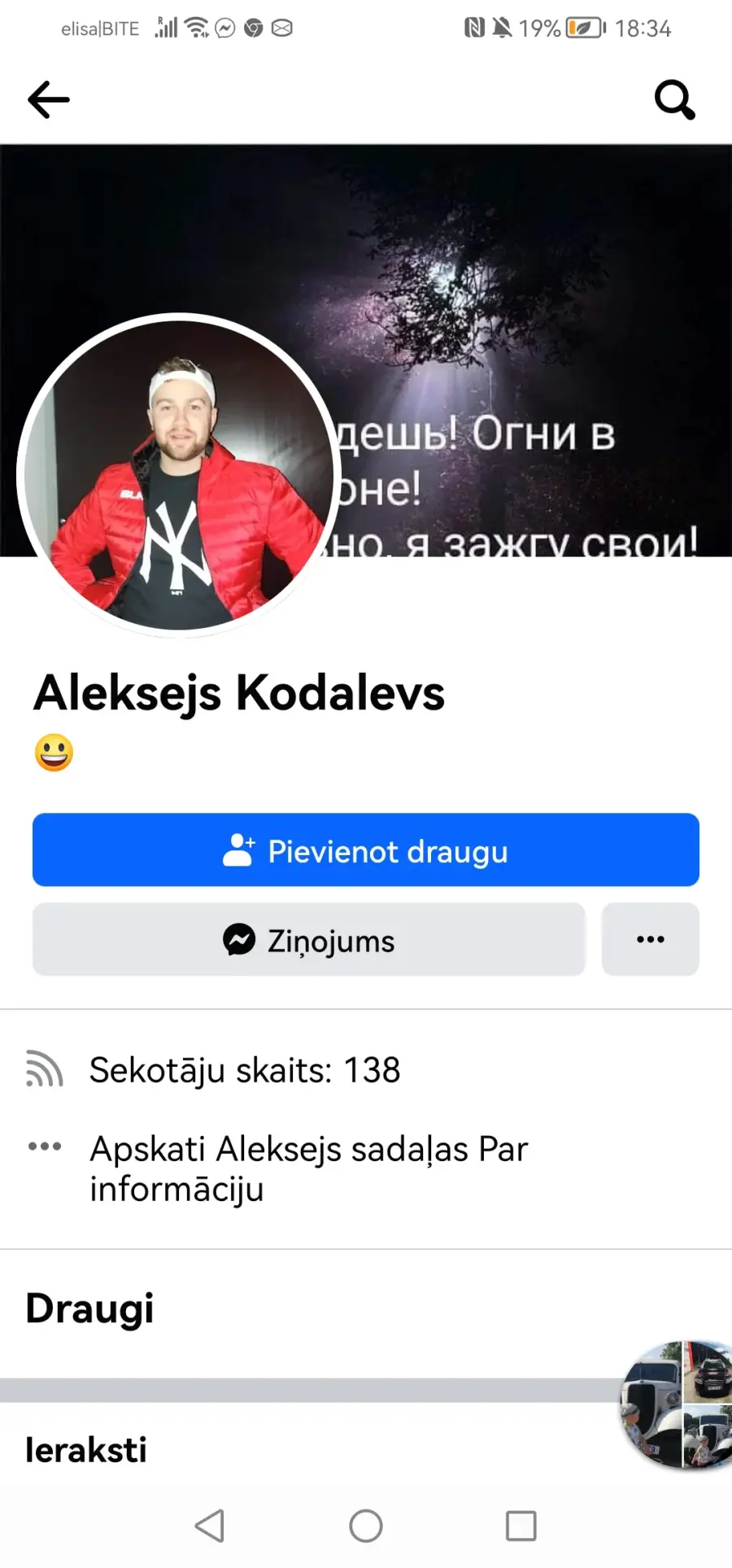Open the three-dot more options button
The image size is (732, 1568).
coord(651,939)
